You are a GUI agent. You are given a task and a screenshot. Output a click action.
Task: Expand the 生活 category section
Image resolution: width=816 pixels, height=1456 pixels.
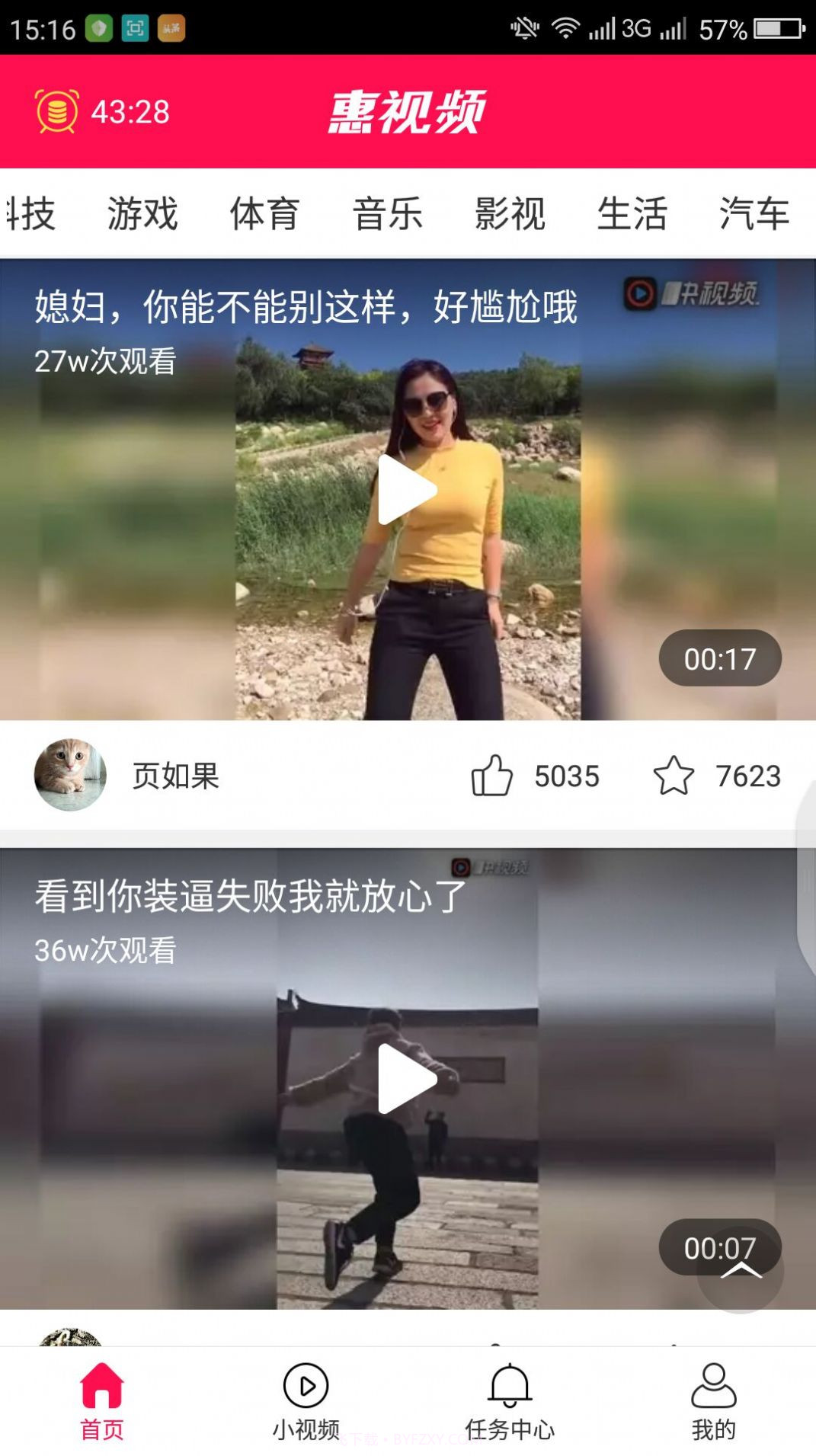632,214
